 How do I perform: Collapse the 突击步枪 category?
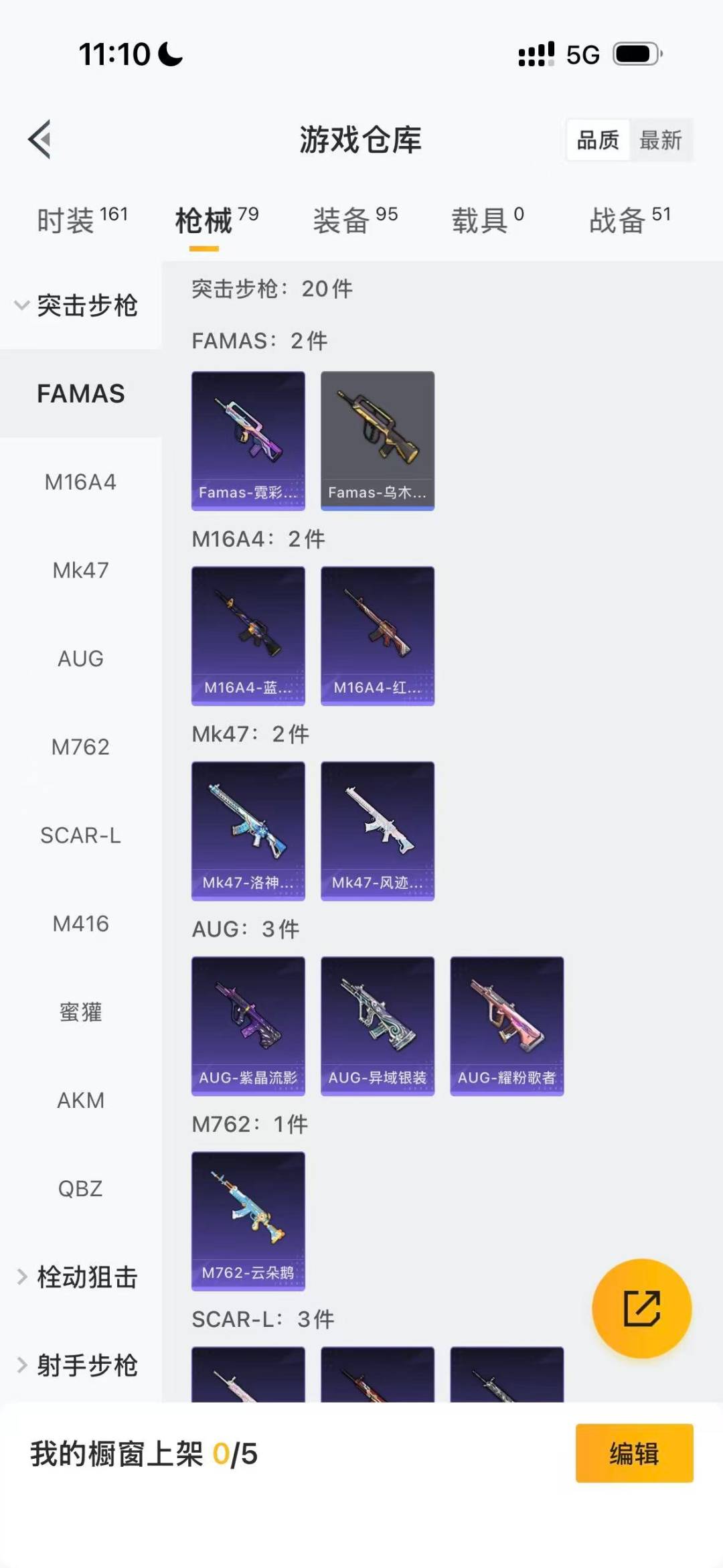(x=77, y=305)
